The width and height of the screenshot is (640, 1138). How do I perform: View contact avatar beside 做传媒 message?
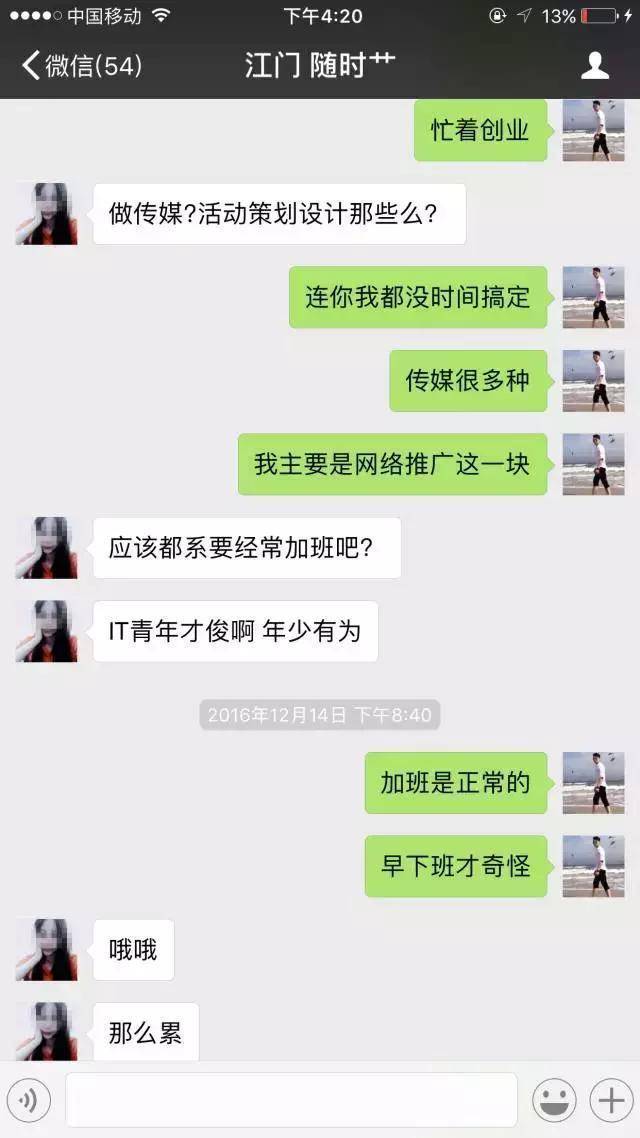[x=46, y=213]
